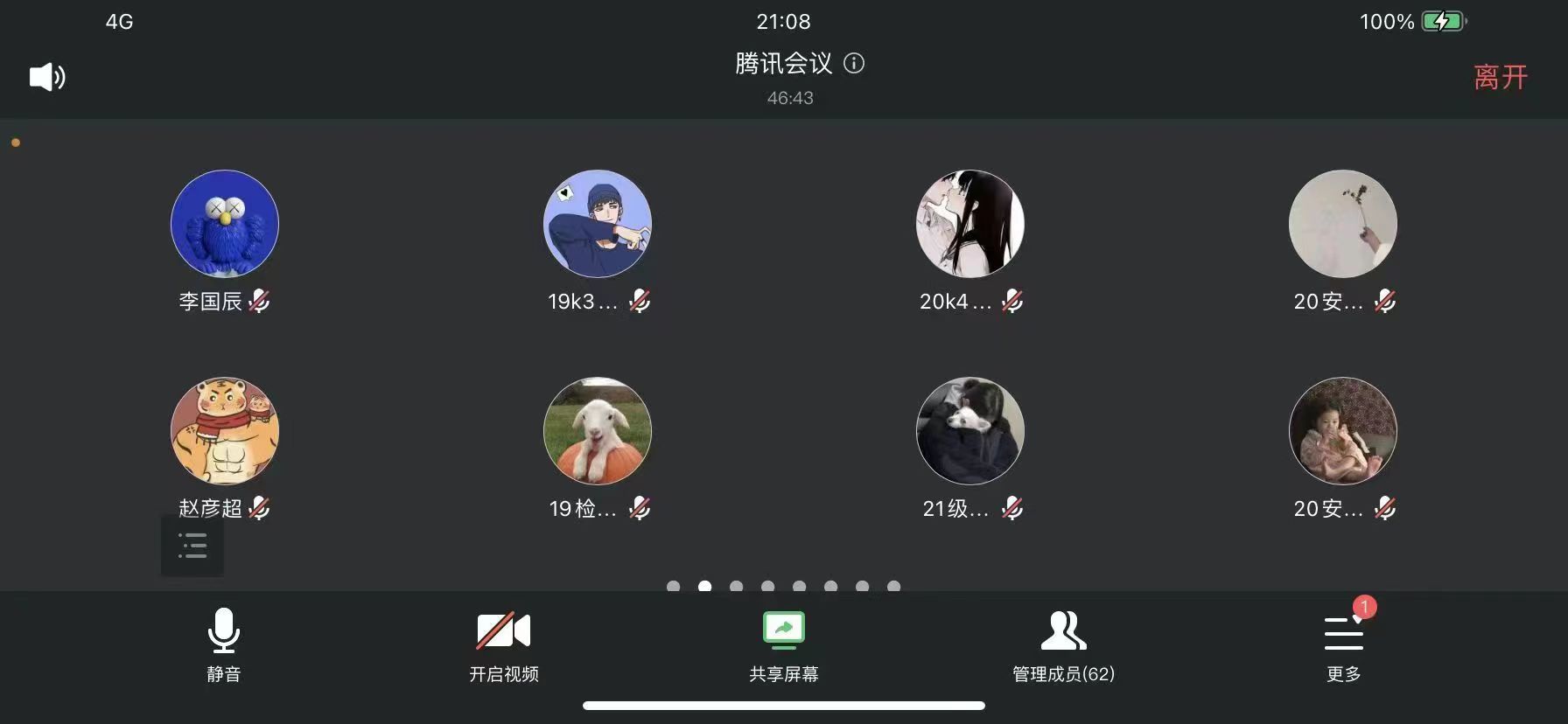Tap 离开 to leave the meeting
This screenshot has height=724, width=1568.
[x=1500, y=77]
